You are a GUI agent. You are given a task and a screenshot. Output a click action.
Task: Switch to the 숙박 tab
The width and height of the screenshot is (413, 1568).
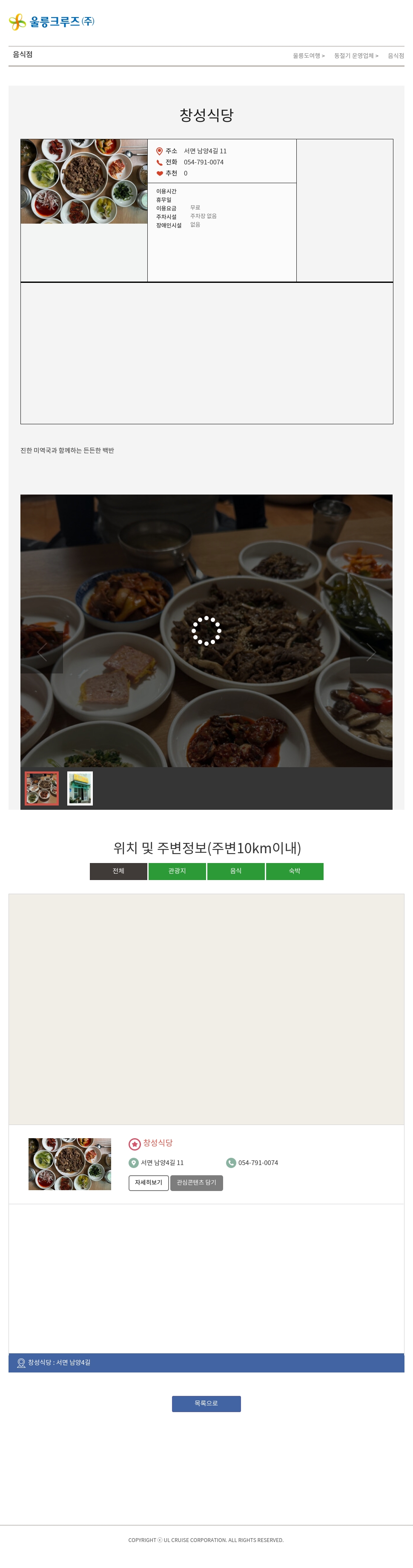tap(294, 871)
